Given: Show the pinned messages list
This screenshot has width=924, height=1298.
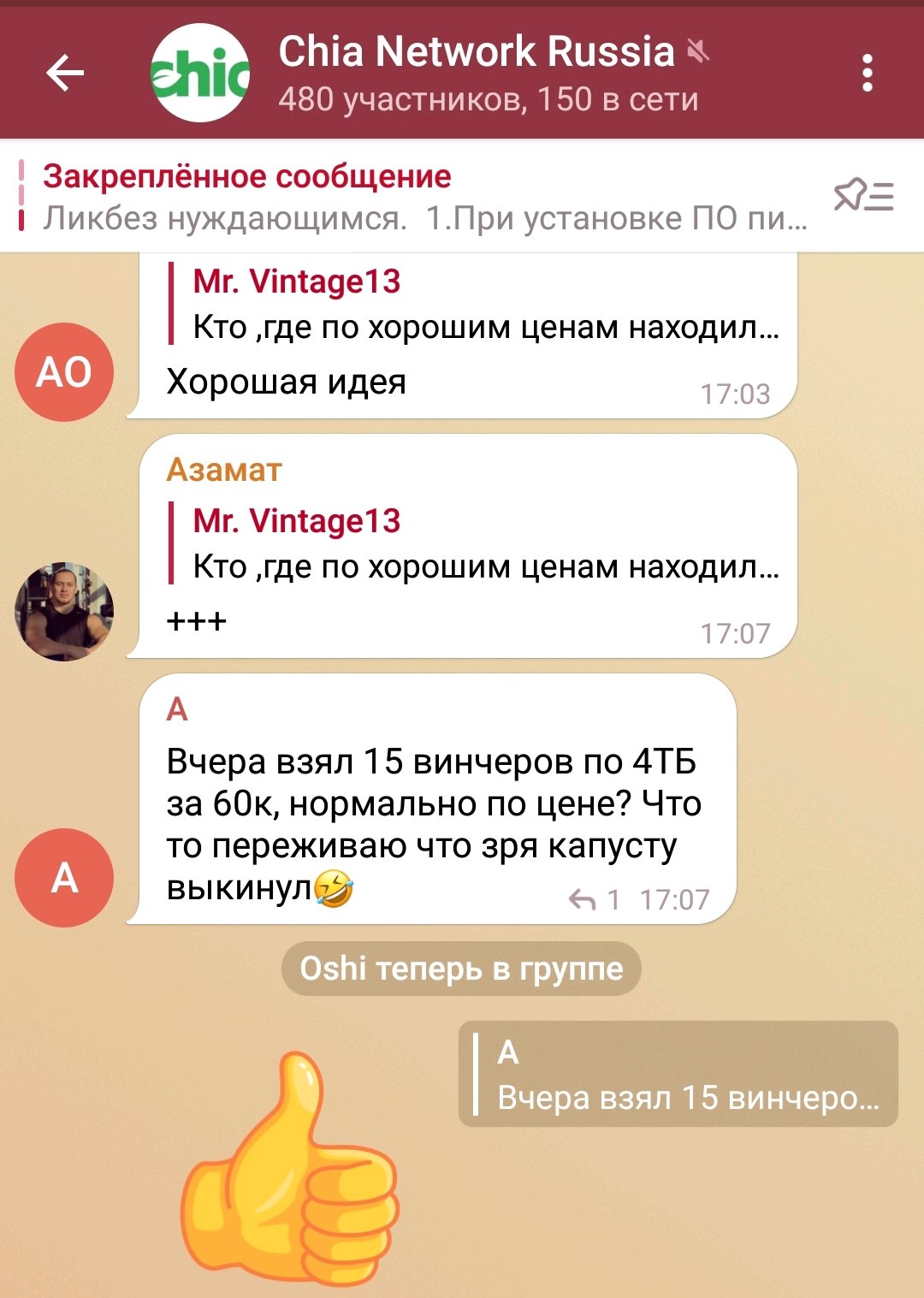Looking at the screenshot, I should tap(863, 197).
